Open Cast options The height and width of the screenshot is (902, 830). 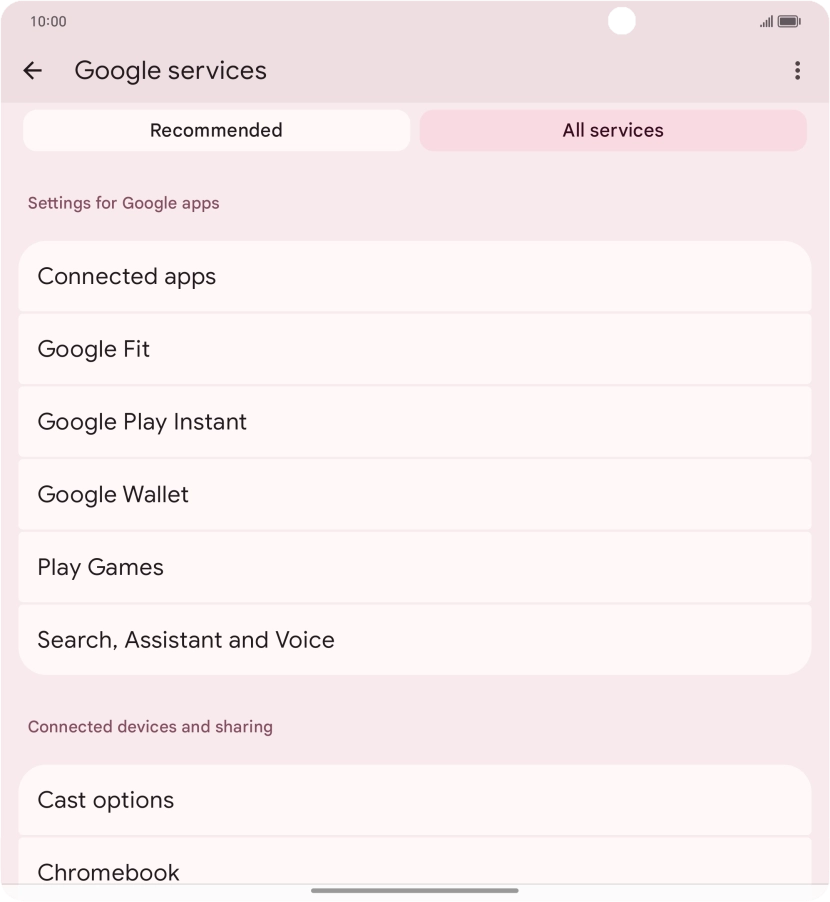point(415,799)
